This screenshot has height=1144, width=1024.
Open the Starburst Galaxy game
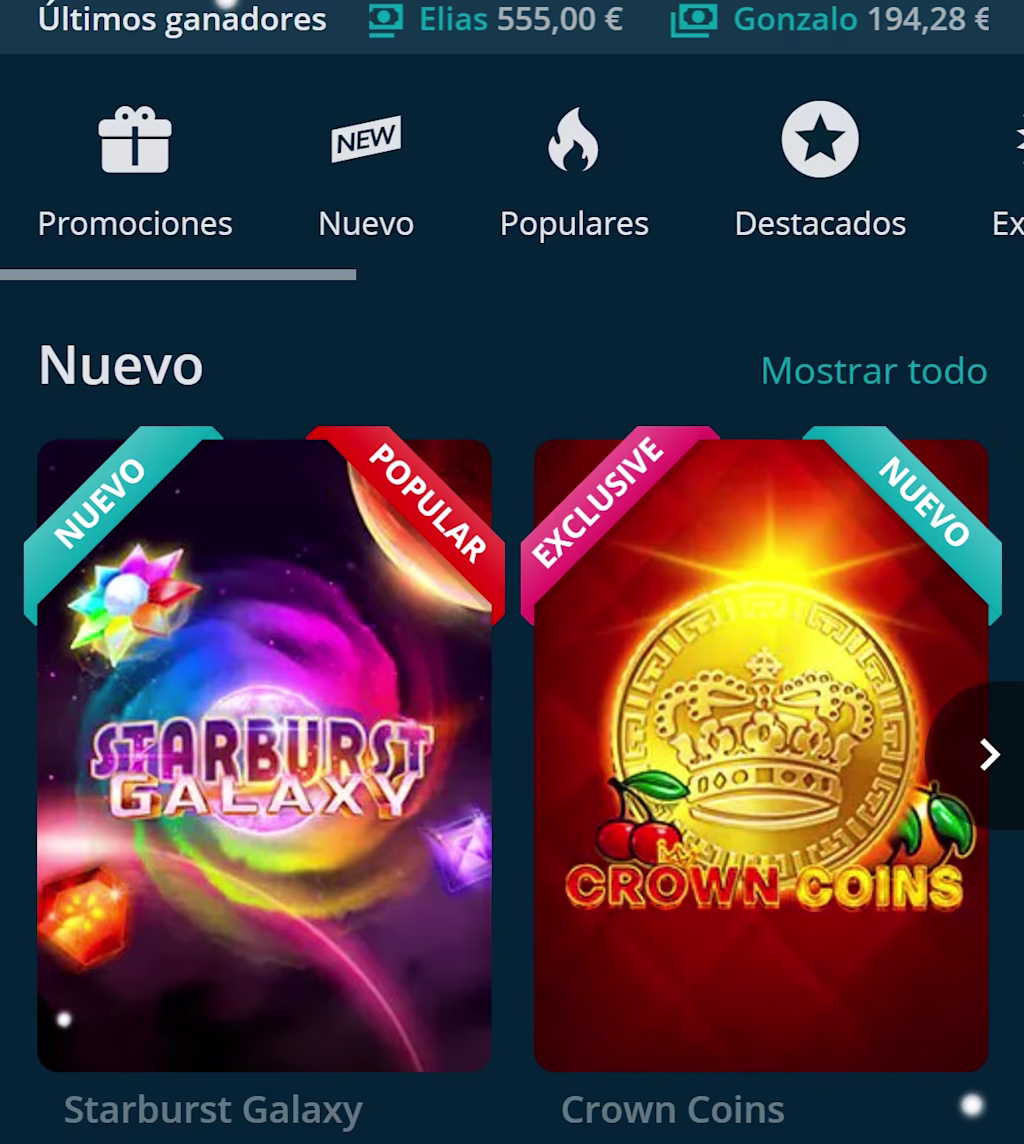(x=264, y=755)
